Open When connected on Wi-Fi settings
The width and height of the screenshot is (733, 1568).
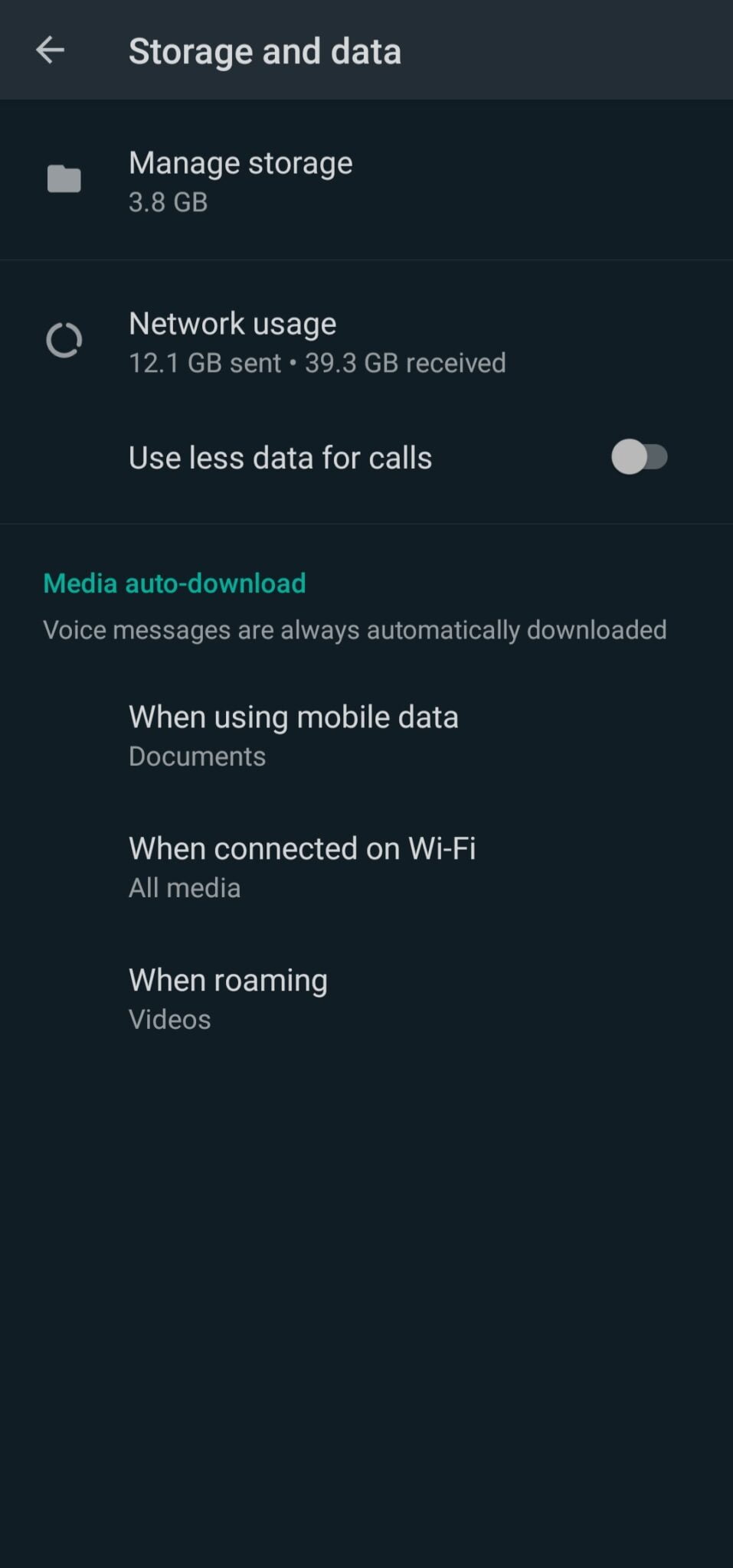pyautogui.click(x=366, y=867)
